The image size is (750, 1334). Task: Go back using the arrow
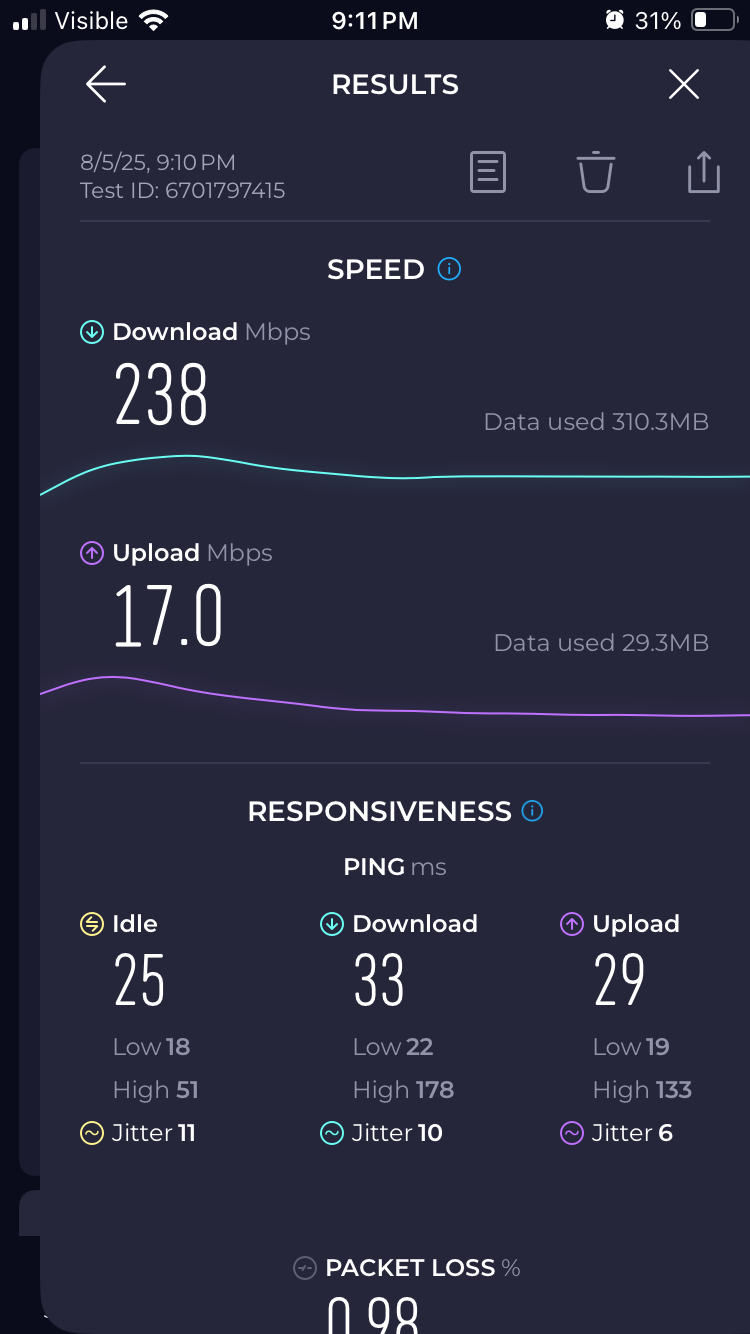[105, 85]
